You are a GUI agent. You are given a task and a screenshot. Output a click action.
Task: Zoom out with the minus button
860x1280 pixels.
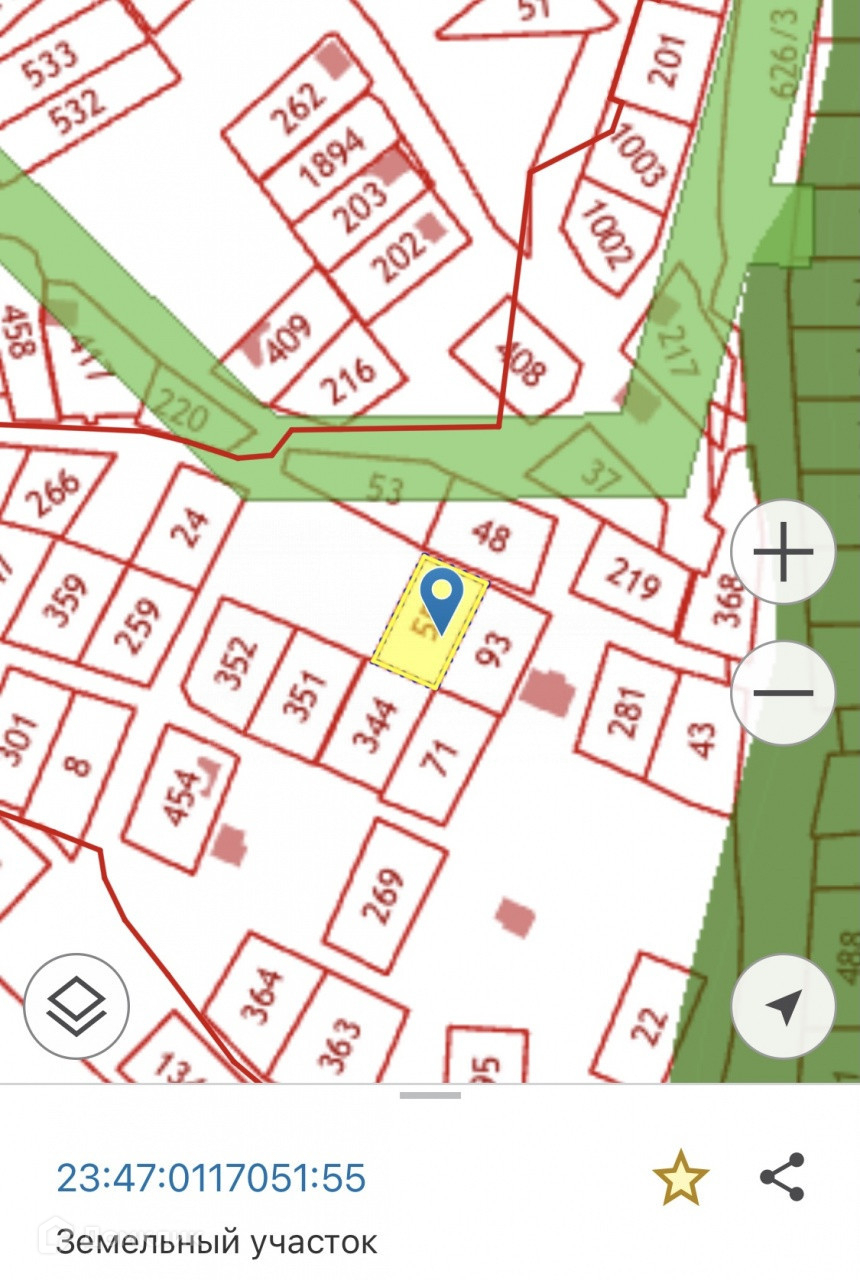(783, 692)
